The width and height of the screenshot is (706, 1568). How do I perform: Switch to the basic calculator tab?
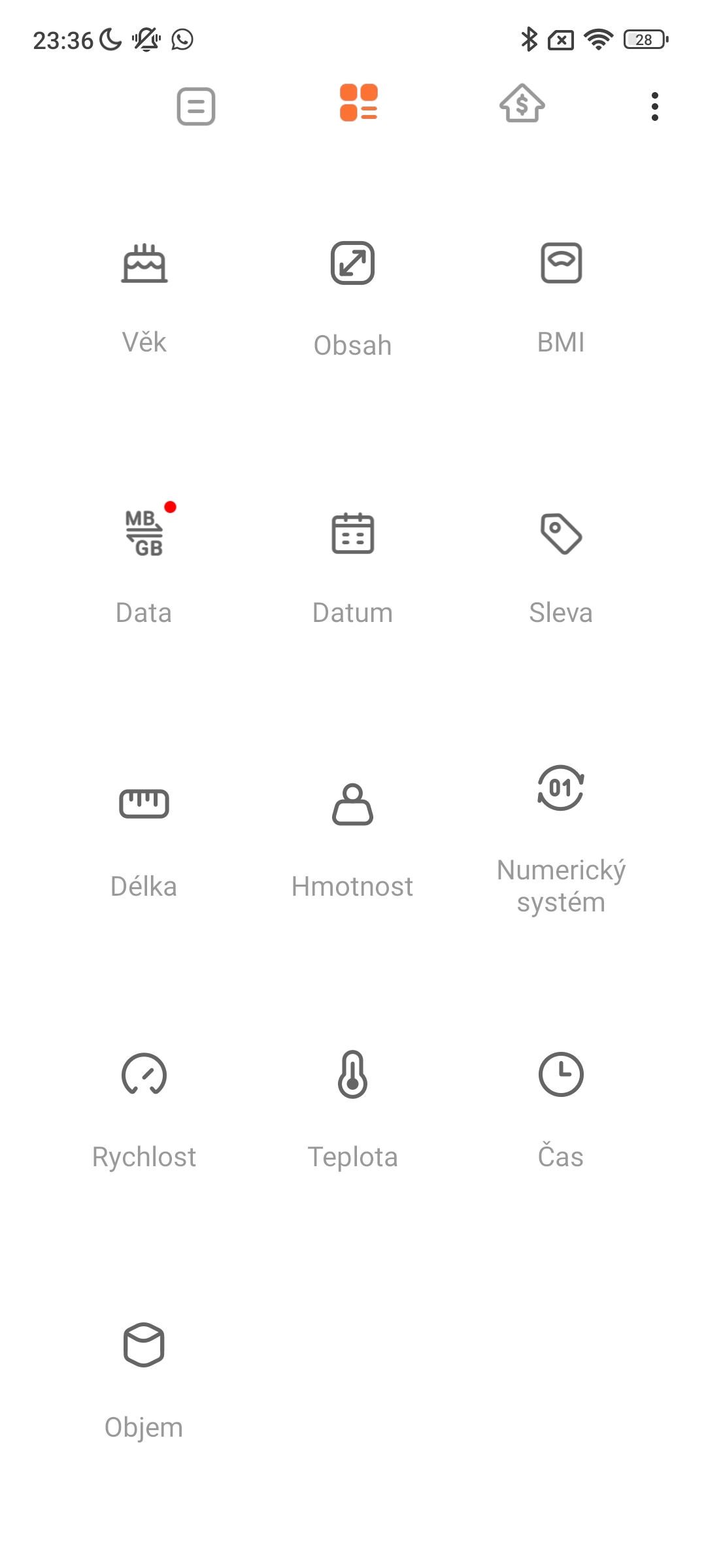click(196, 106)
